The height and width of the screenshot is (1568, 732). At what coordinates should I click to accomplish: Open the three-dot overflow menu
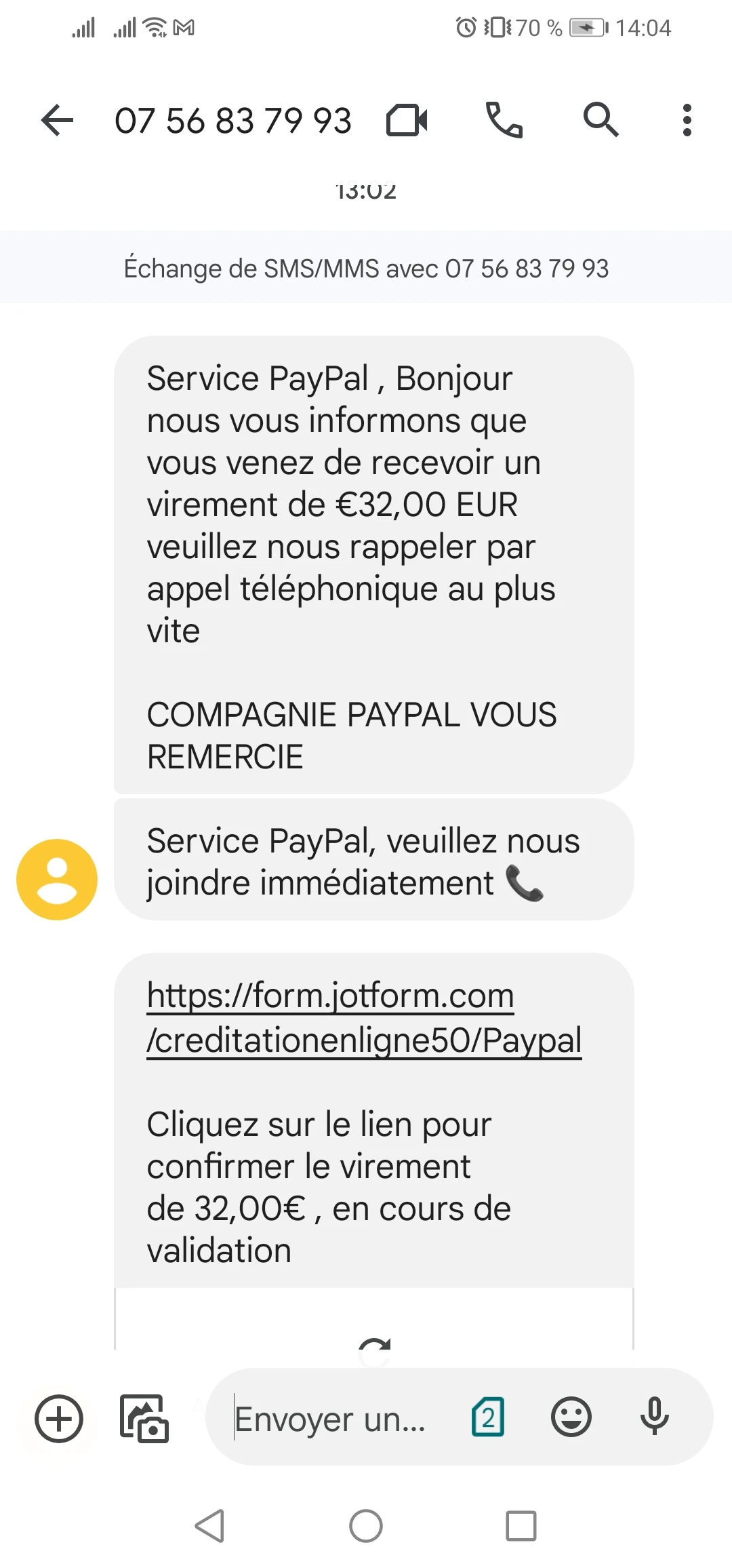[x=687, y=121]
